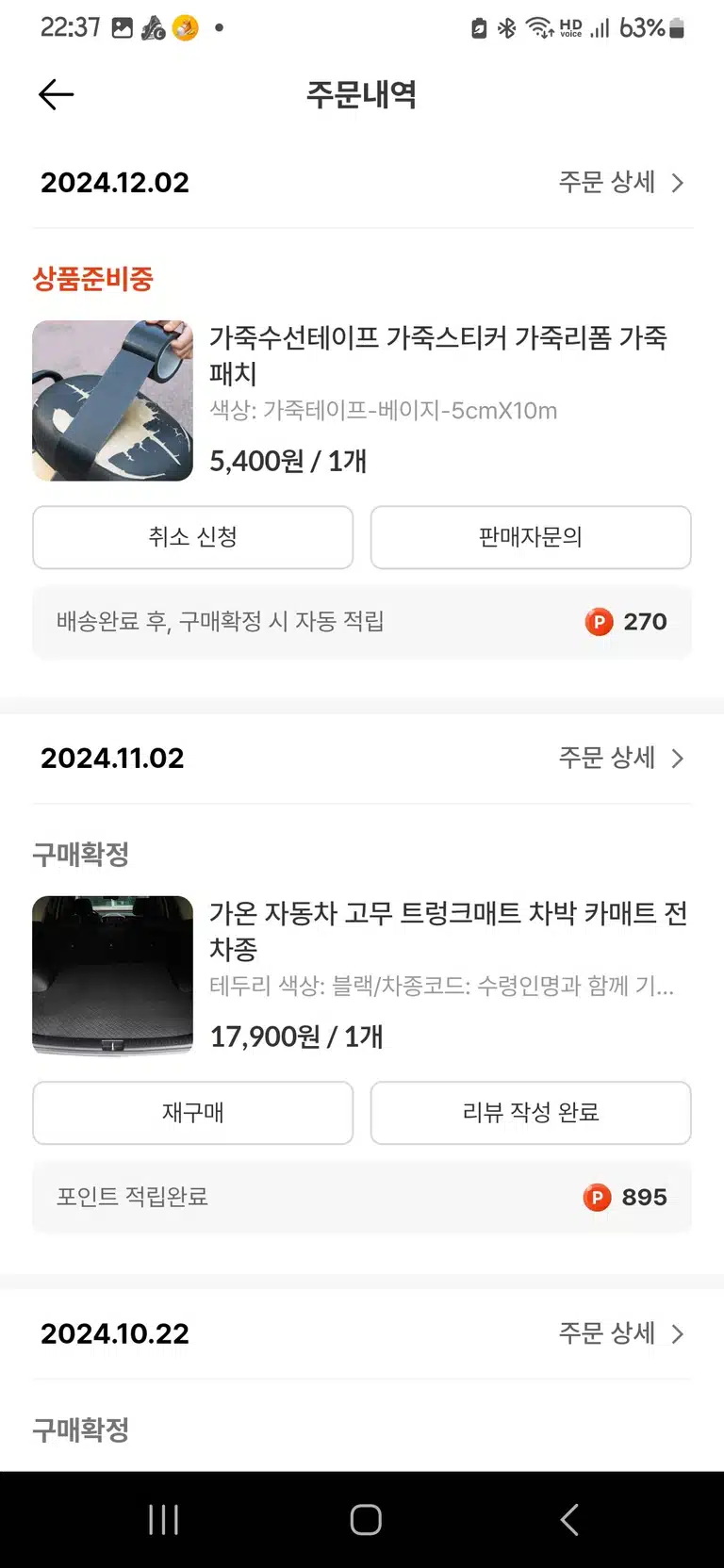The width and height of the screenshot is (724, 1568).
Task: Tap the 리뷰 작성 완료 button
Action: click(x=531, y=1113)
